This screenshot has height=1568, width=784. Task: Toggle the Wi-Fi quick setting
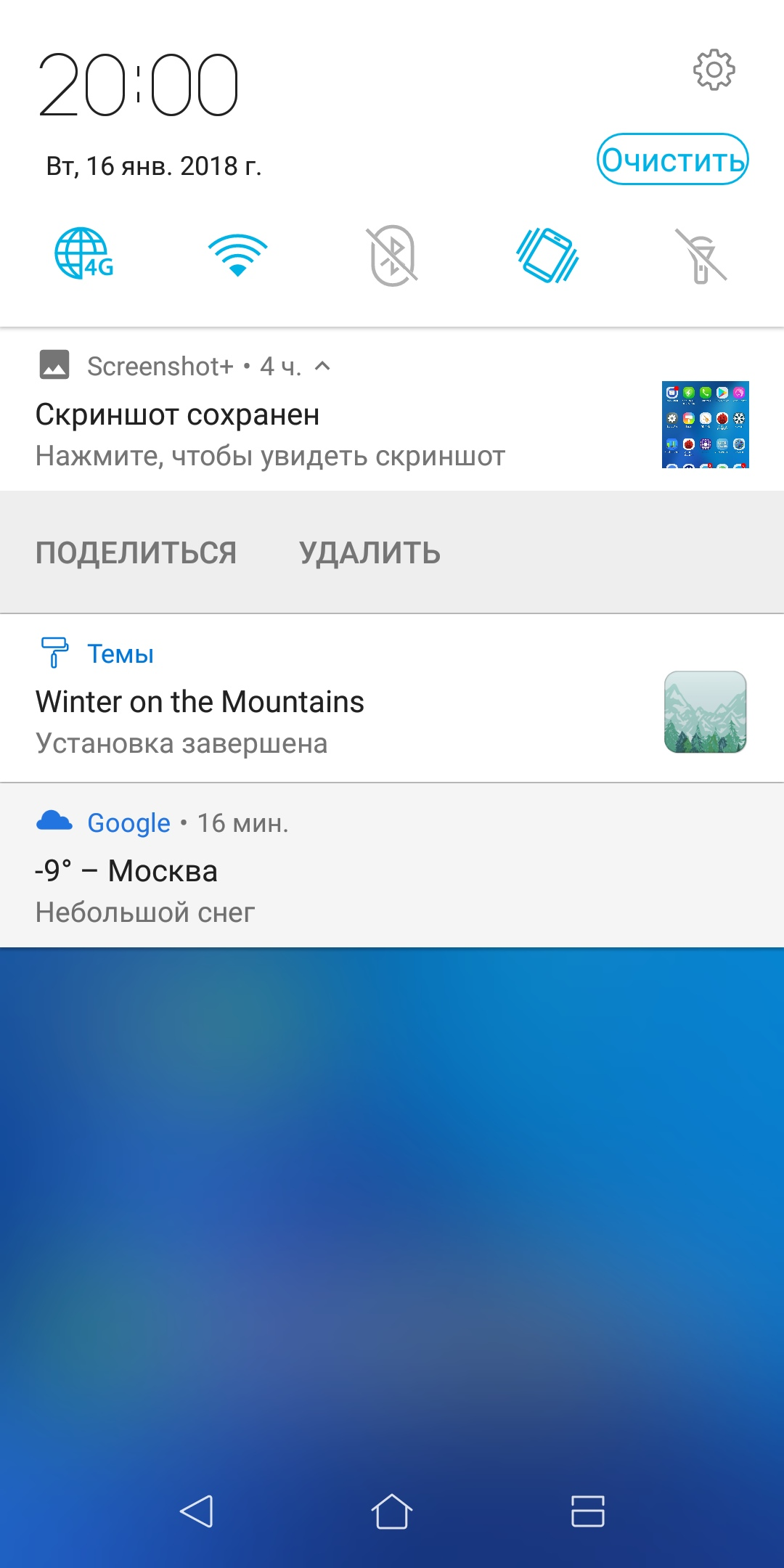pos(238,255)
